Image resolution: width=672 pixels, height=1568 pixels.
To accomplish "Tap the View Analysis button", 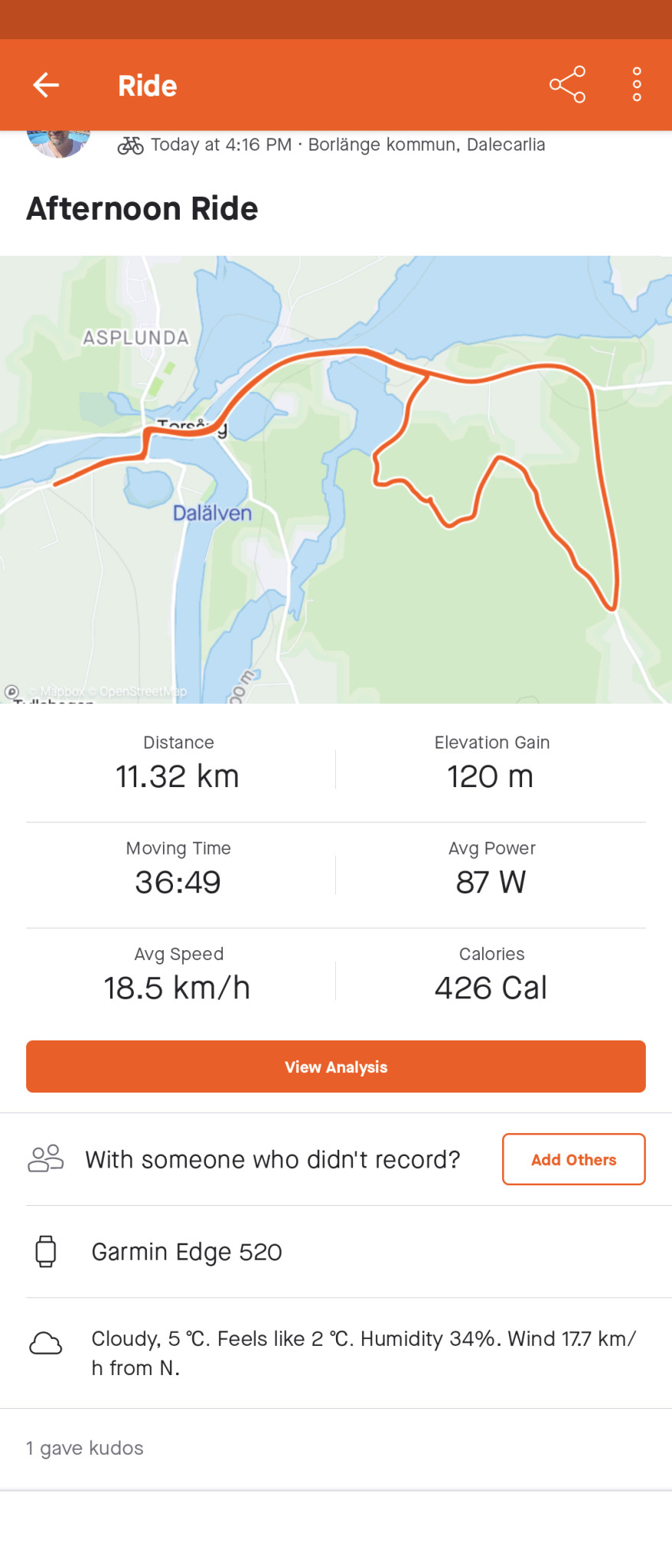I will (x=336, y=1067).
